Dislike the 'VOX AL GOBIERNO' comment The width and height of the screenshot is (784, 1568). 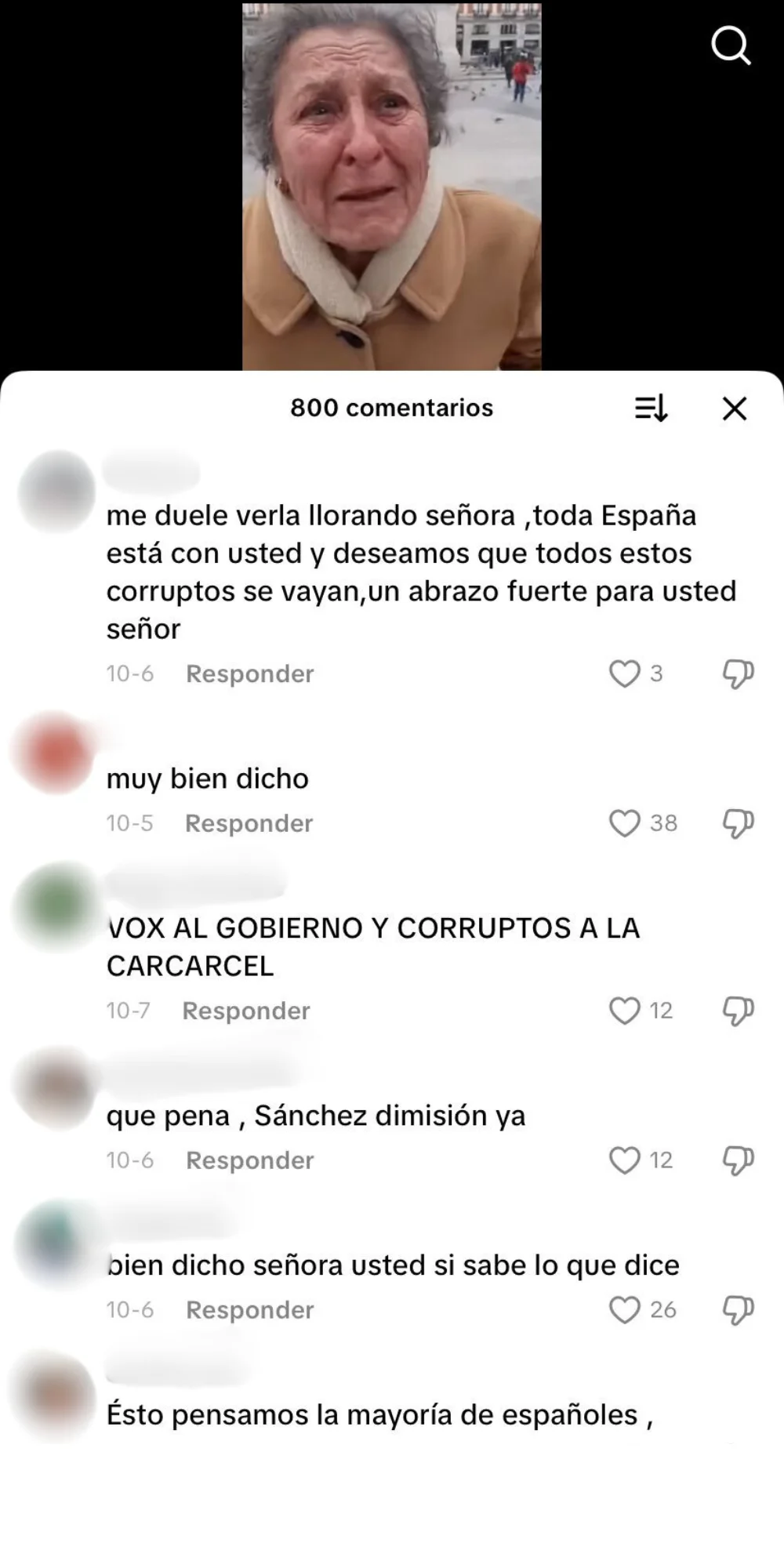click(738, 1011)
